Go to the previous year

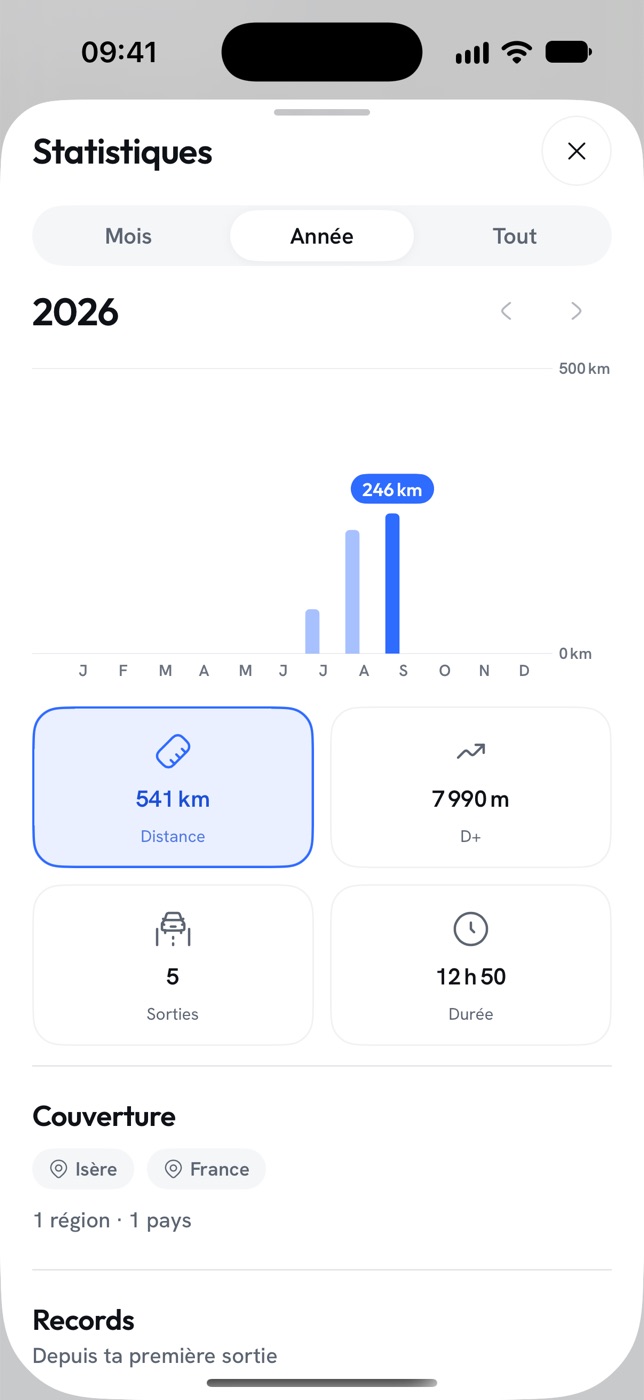[506, 311]
